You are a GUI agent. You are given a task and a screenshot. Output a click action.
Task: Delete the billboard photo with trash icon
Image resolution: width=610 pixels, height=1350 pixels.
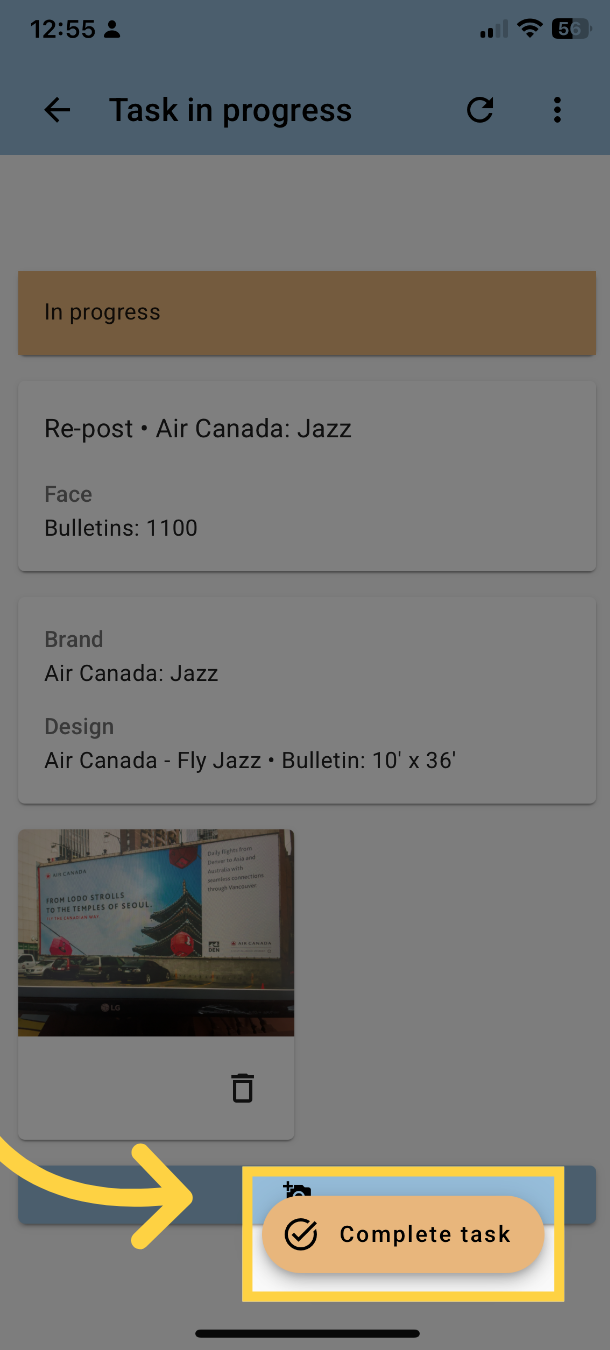(243, 1088)
